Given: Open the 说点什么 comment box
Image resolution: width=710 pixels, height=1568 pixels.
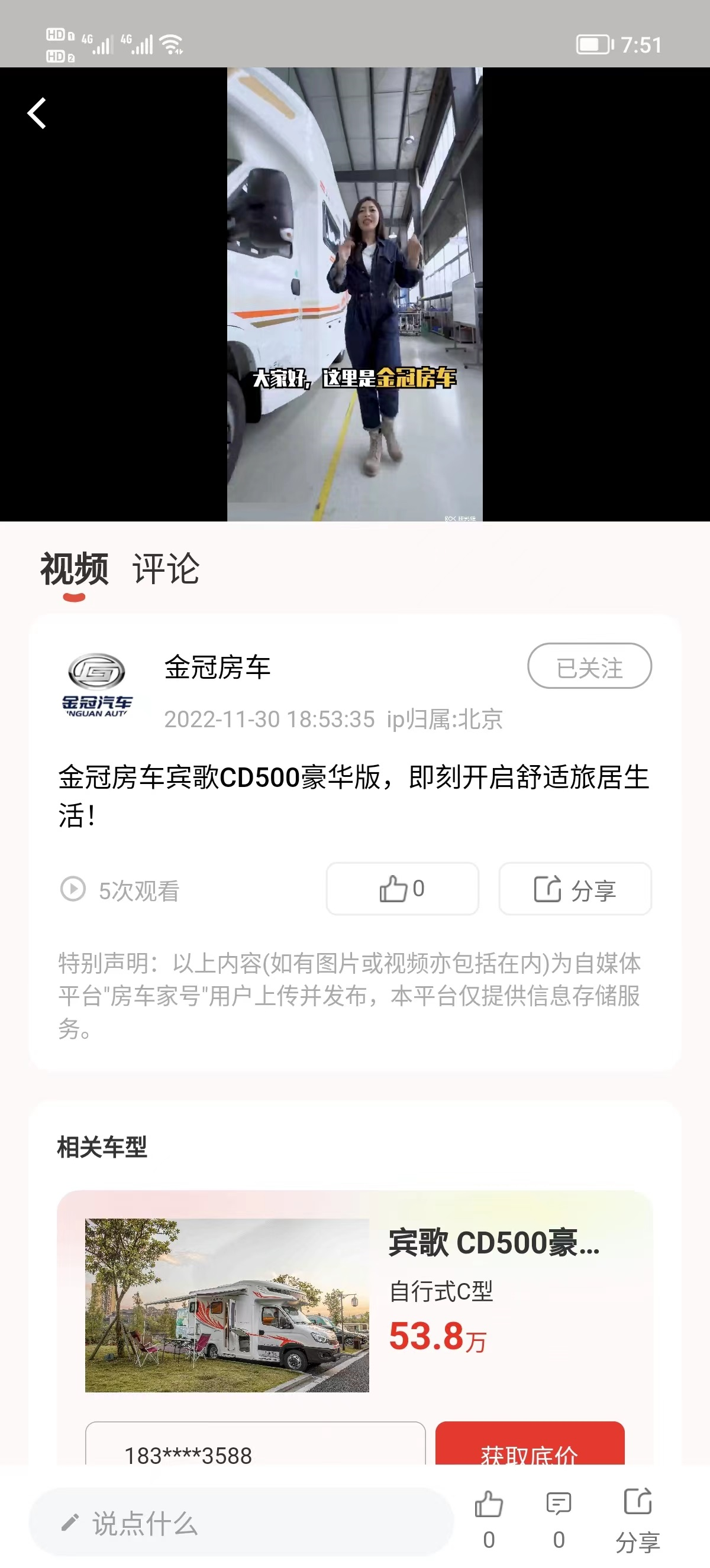Looking at the screenshot, I should pyautogui.click(x=241, y=1523).
